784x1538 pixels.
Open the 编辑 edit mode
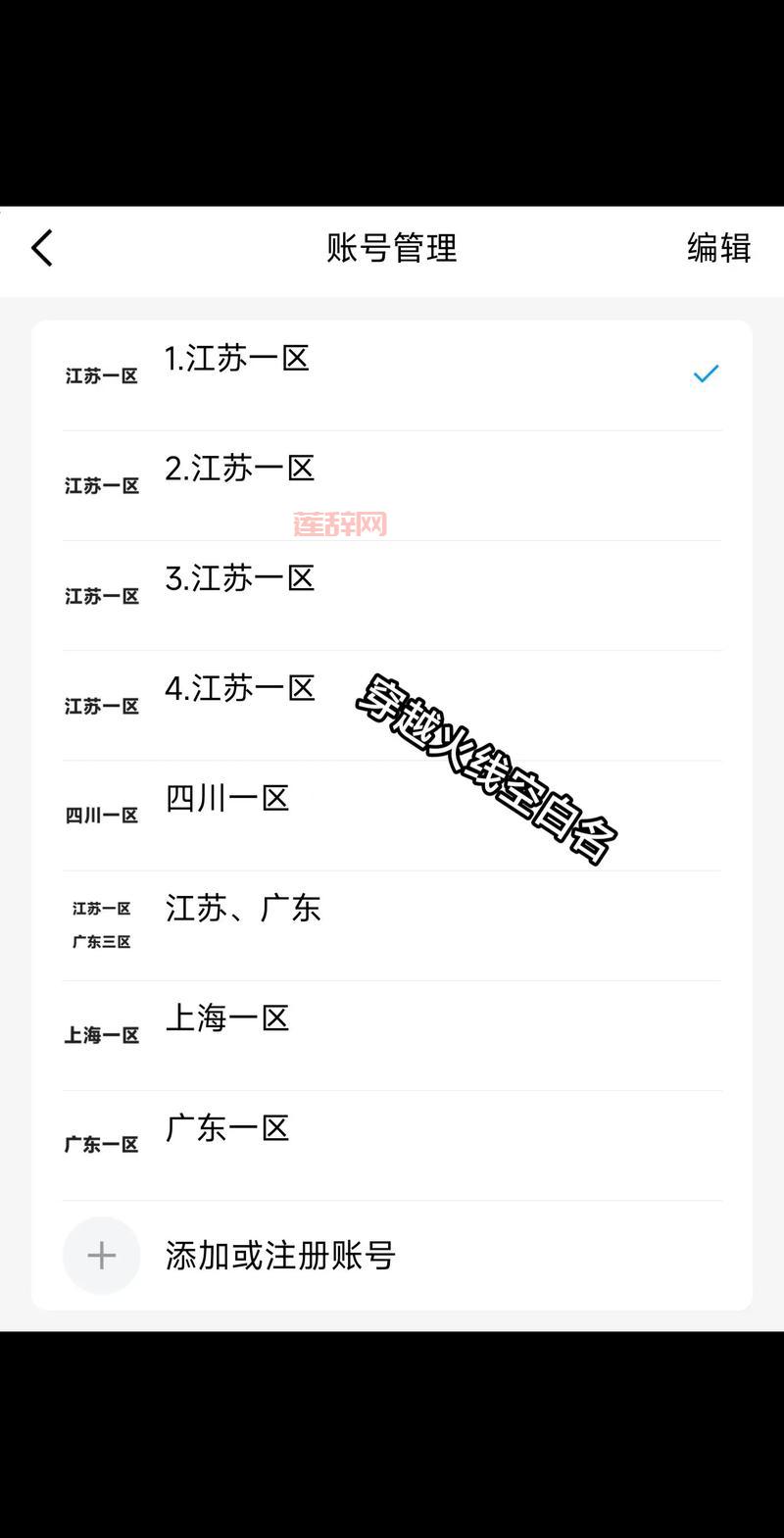(716, 250)
